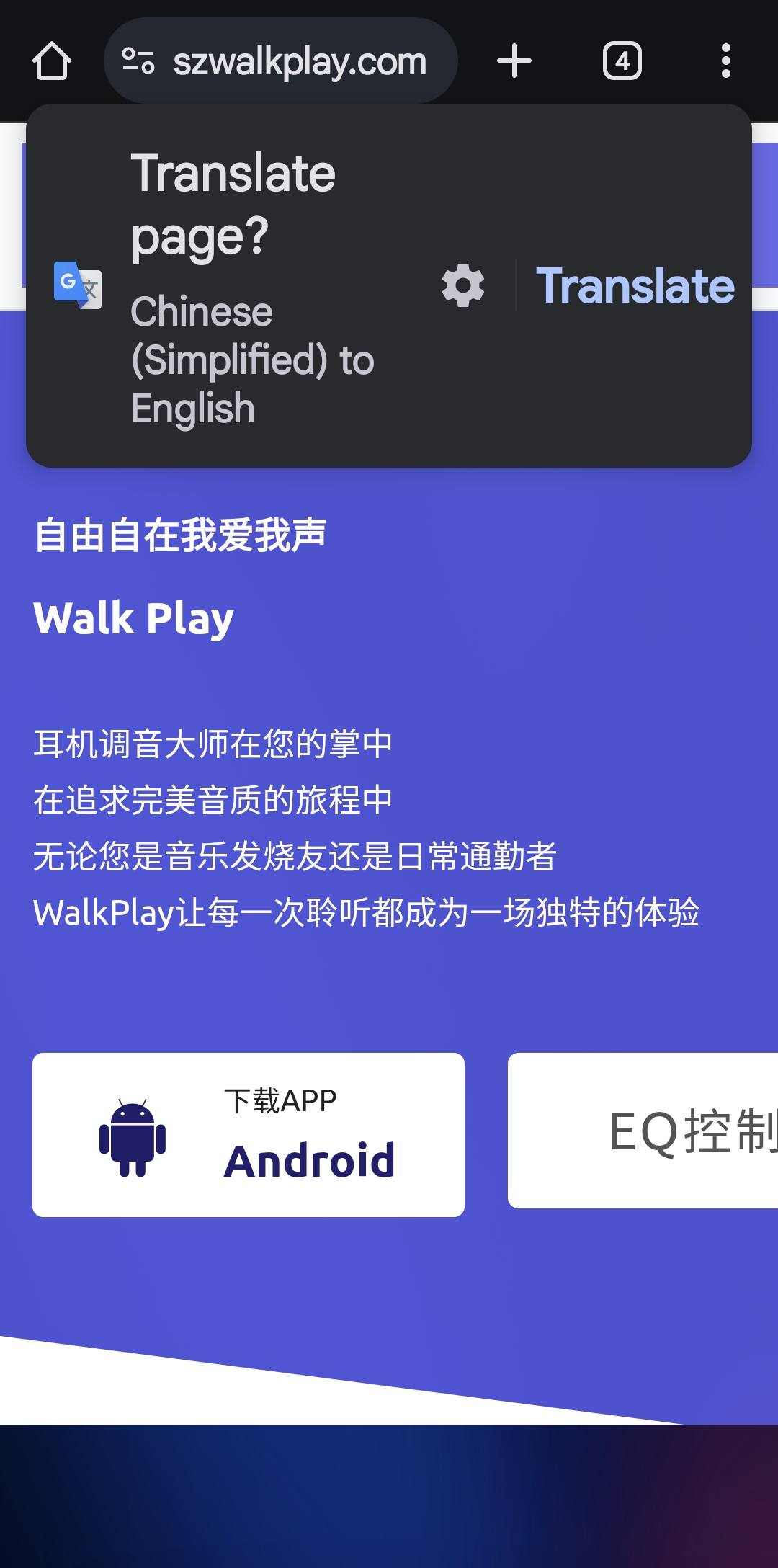Open the EQ控制 button
This screenshot has height=1568, width=778.
coord(643,1131)
